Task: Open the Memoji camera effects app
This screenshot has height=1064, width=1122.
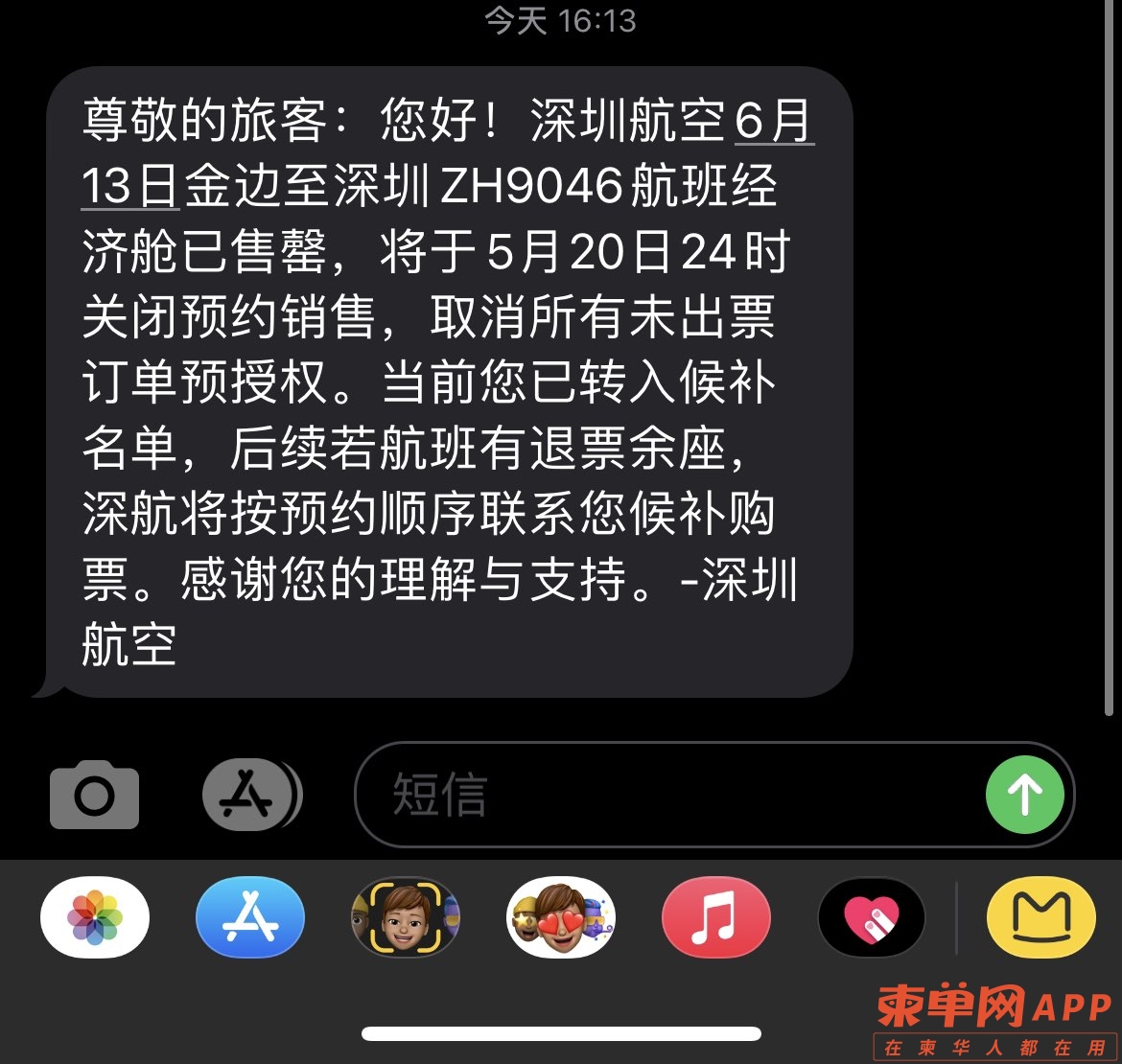Action: tap(406, 917)
